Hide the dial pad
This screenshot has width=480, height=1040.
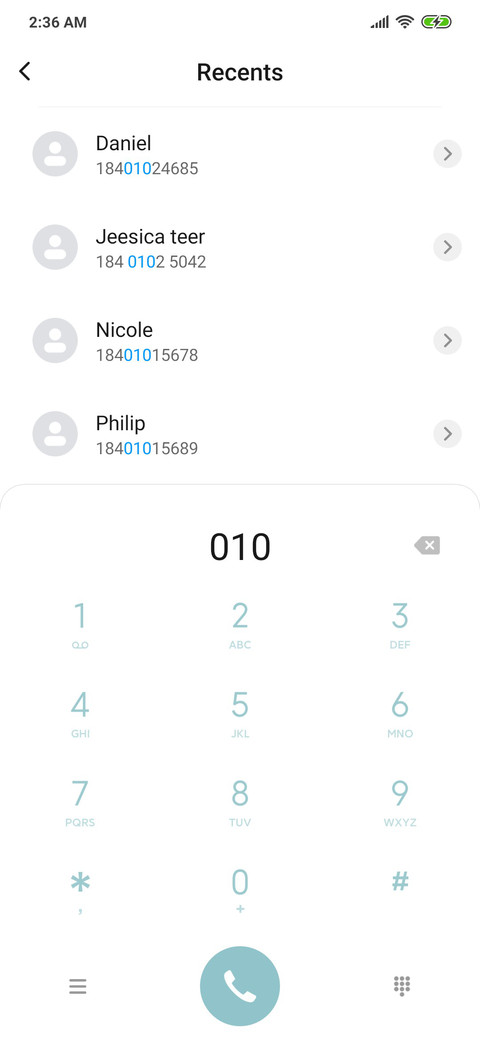click(x=402, y=986)
